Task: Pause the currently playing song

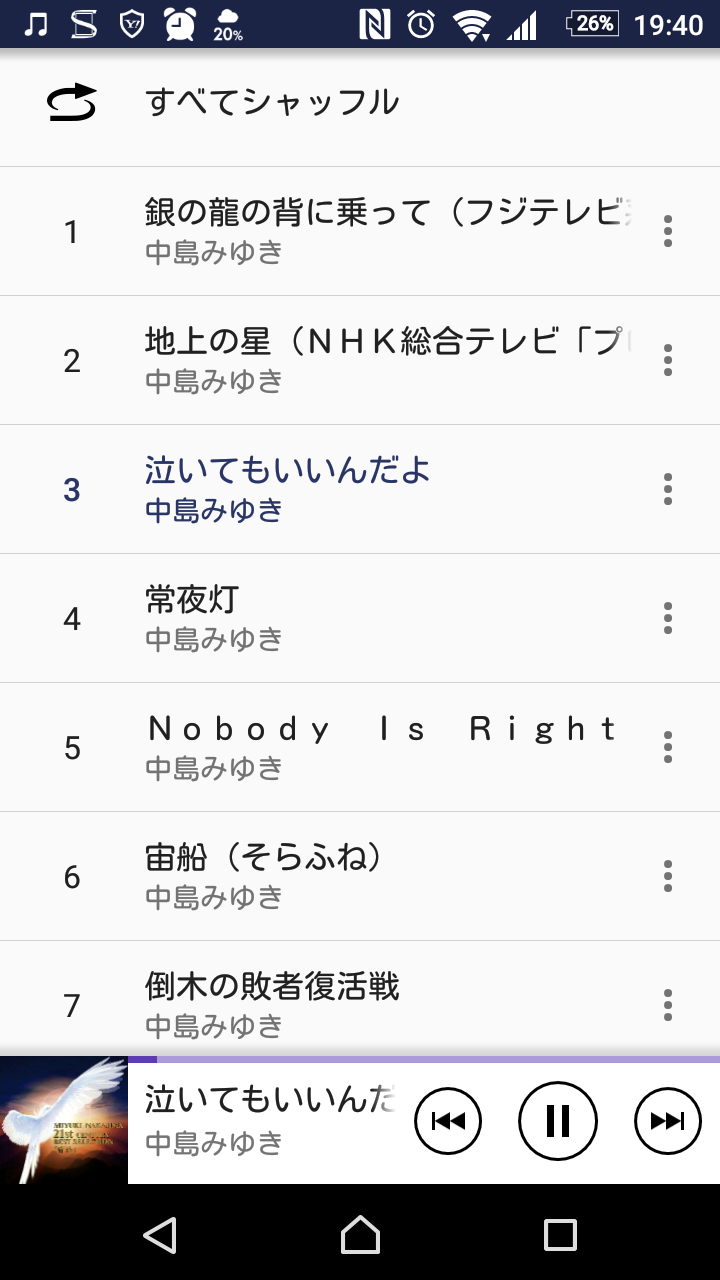Action: coord(557,1120)
